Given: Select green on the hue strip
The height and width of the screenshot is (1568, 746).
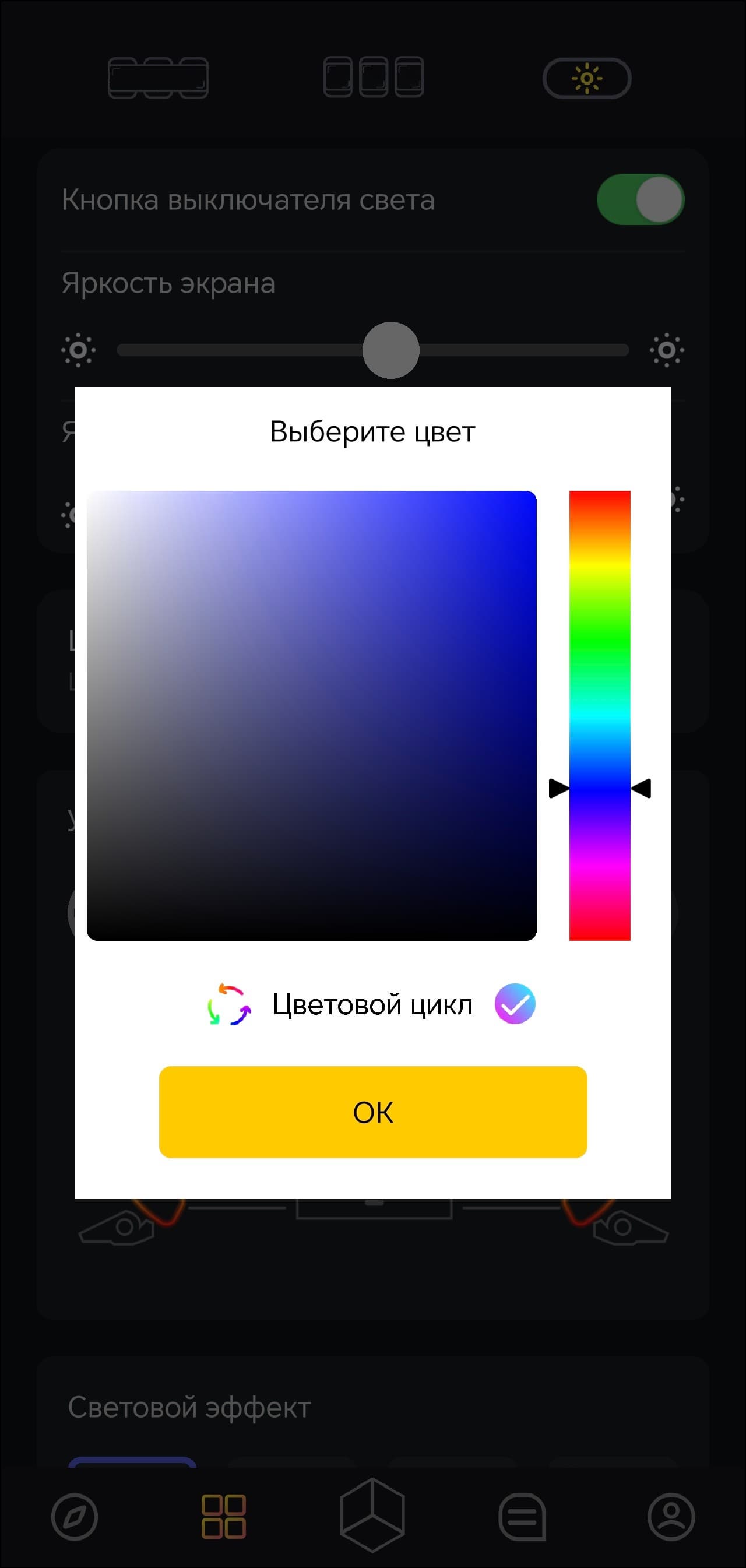Looking at the screenshot, I should pos(599,639).
